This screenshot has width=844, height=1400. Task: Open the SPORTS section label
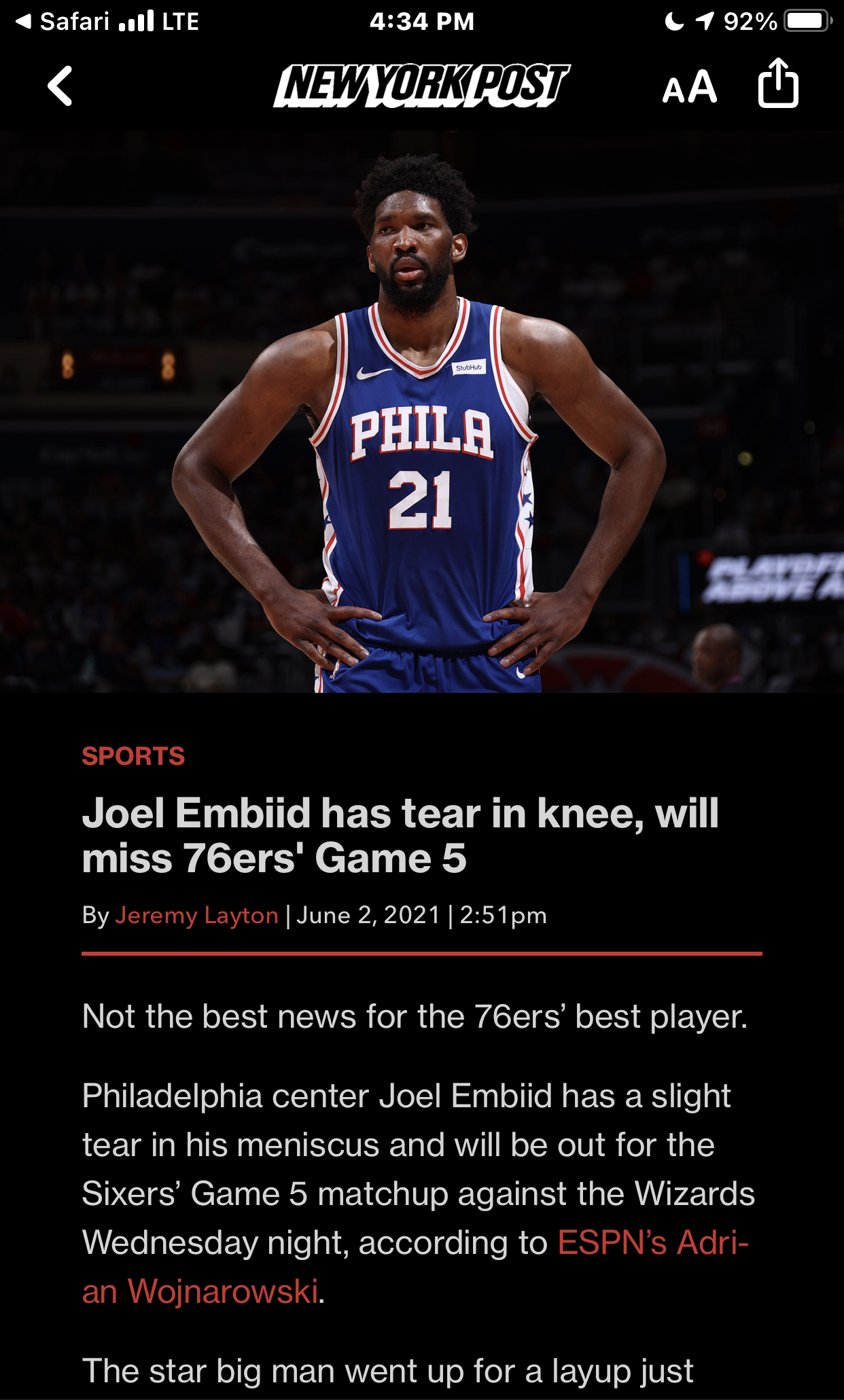pyautogui.click(x=133, y=756)
